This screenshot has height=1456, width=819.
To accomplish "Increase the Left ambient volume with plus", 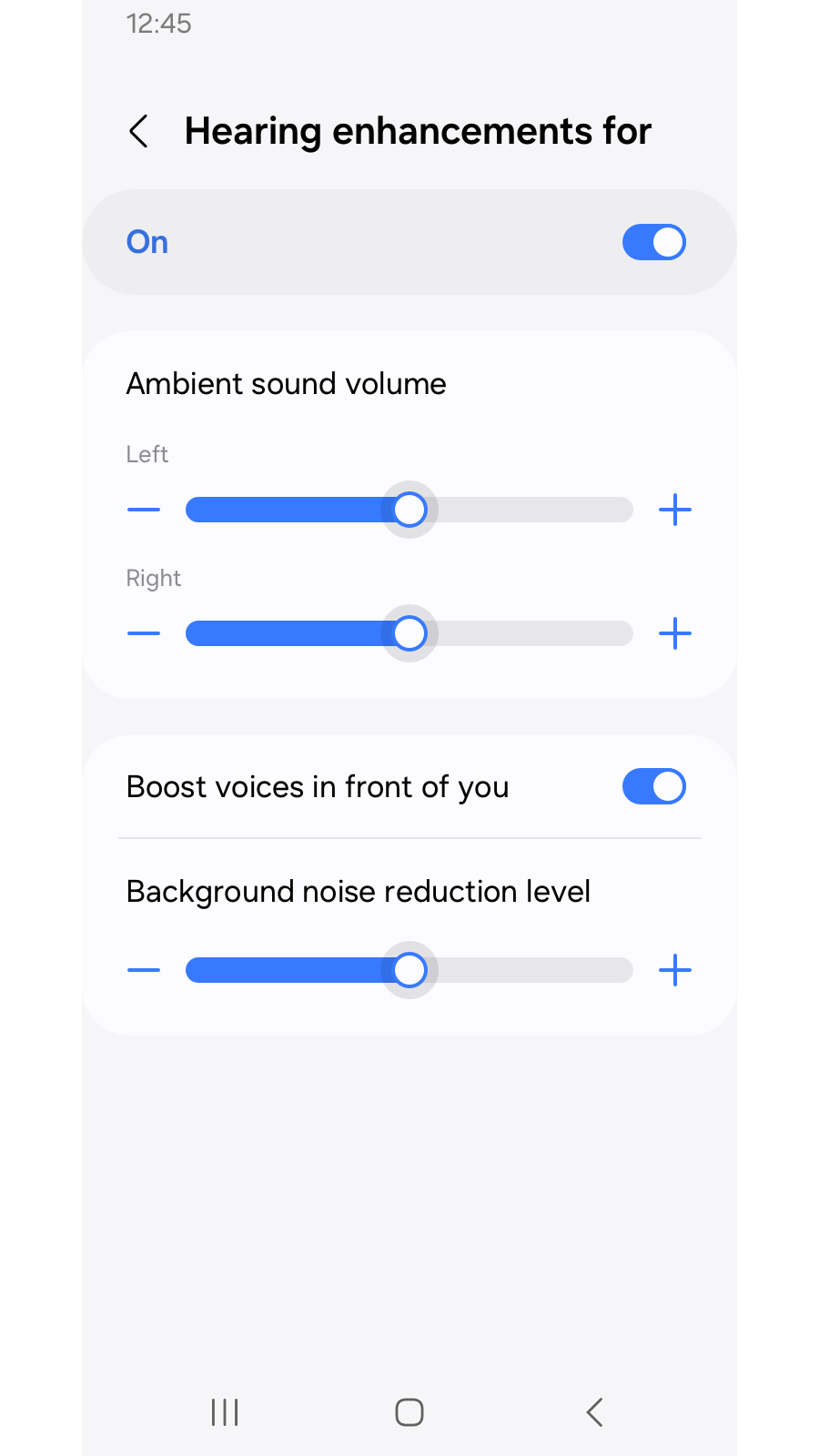I will point(674,510).
